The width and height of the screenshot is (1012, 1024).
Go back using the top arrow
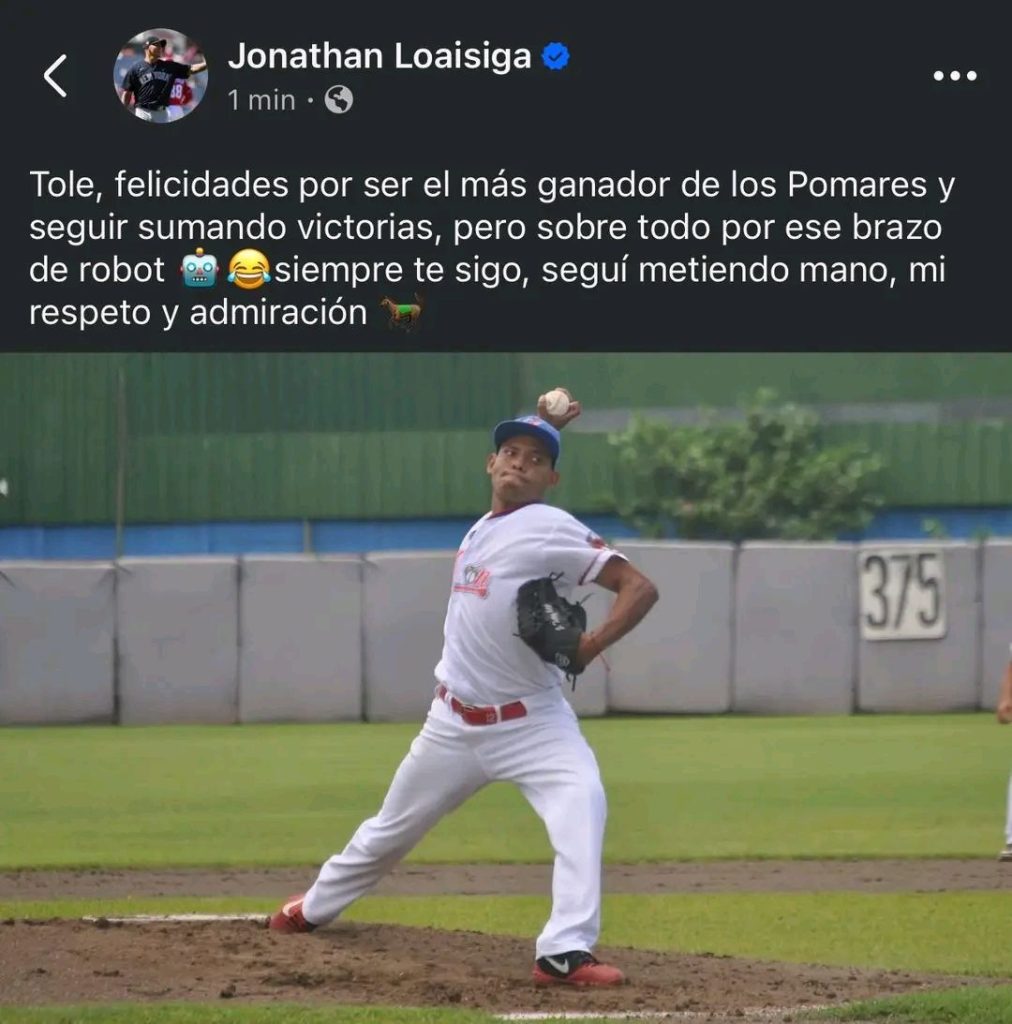tap(55, 76)
